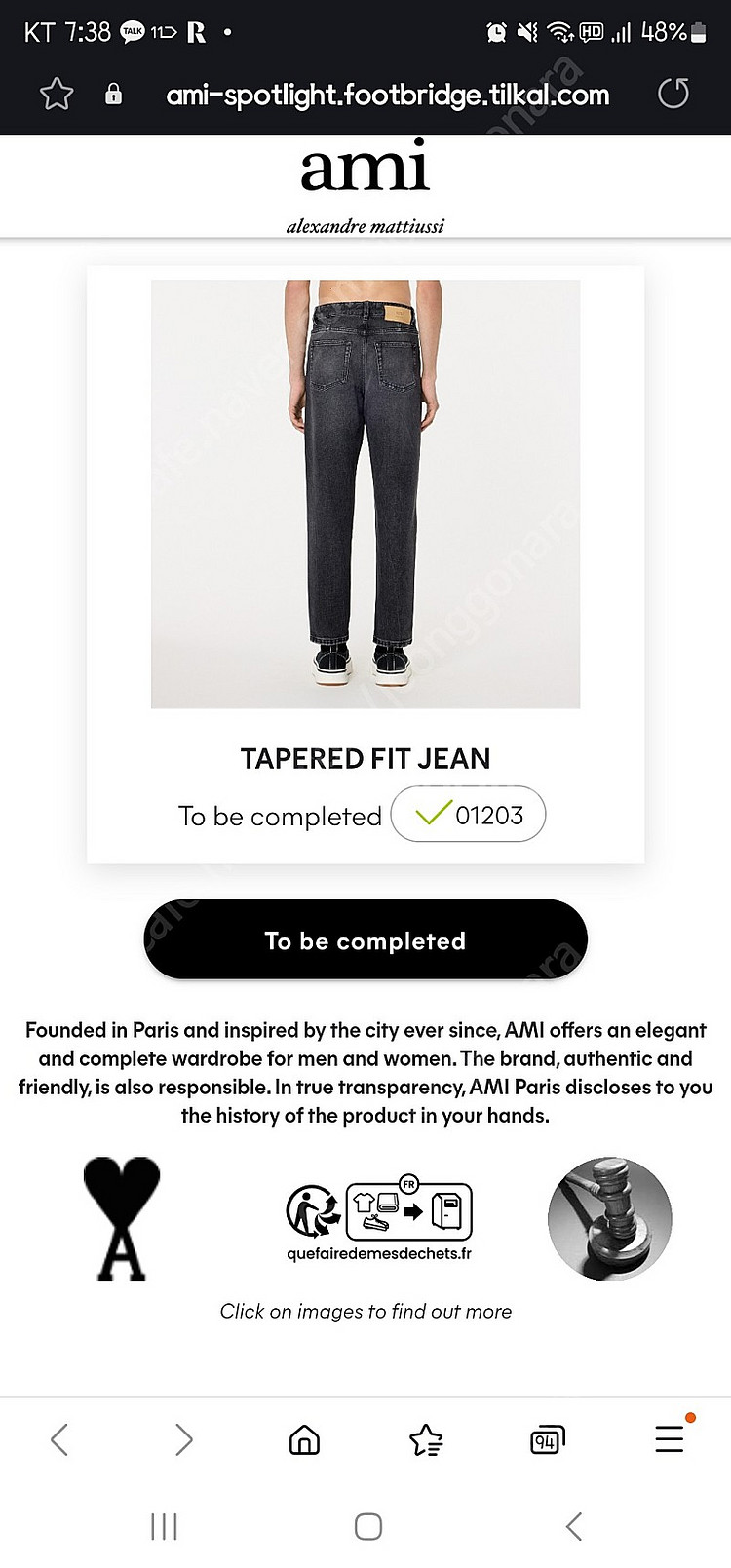
Task: Reload the page
Action: [673, 94]
